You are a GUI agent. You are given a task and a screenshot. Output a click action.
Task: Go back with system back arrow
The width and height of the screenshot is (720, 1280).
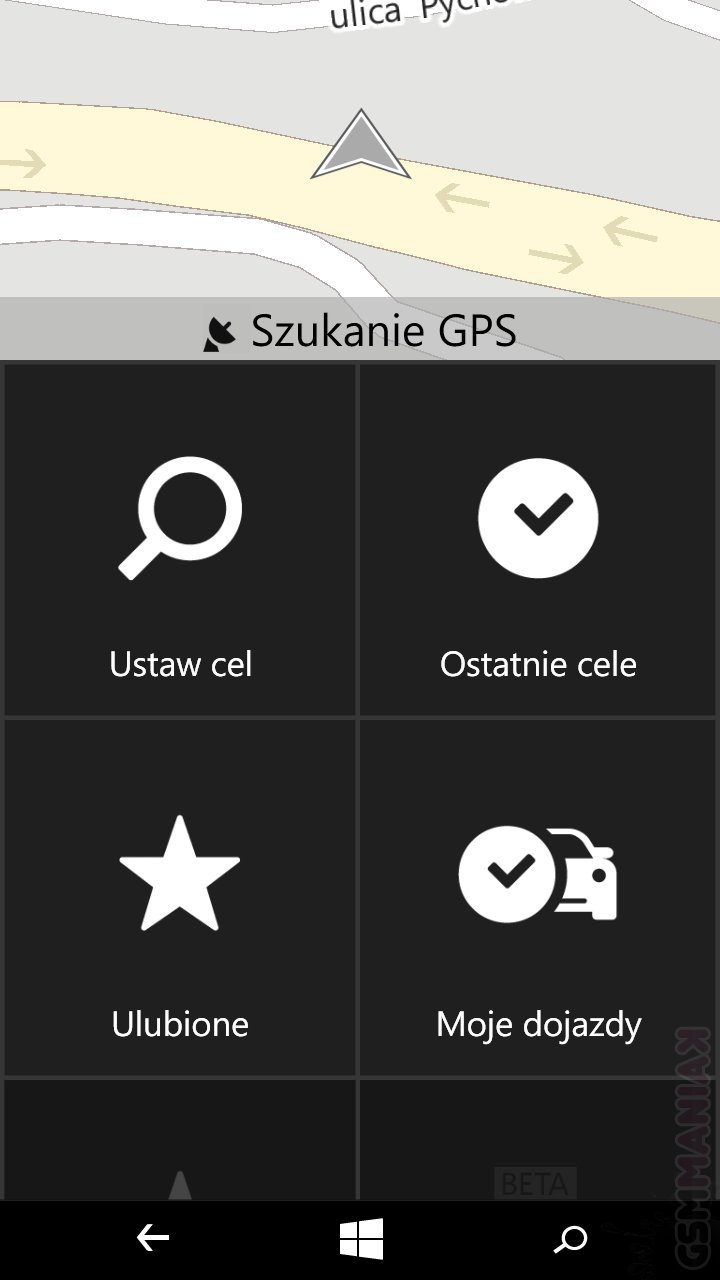(x=153, y=1240)
